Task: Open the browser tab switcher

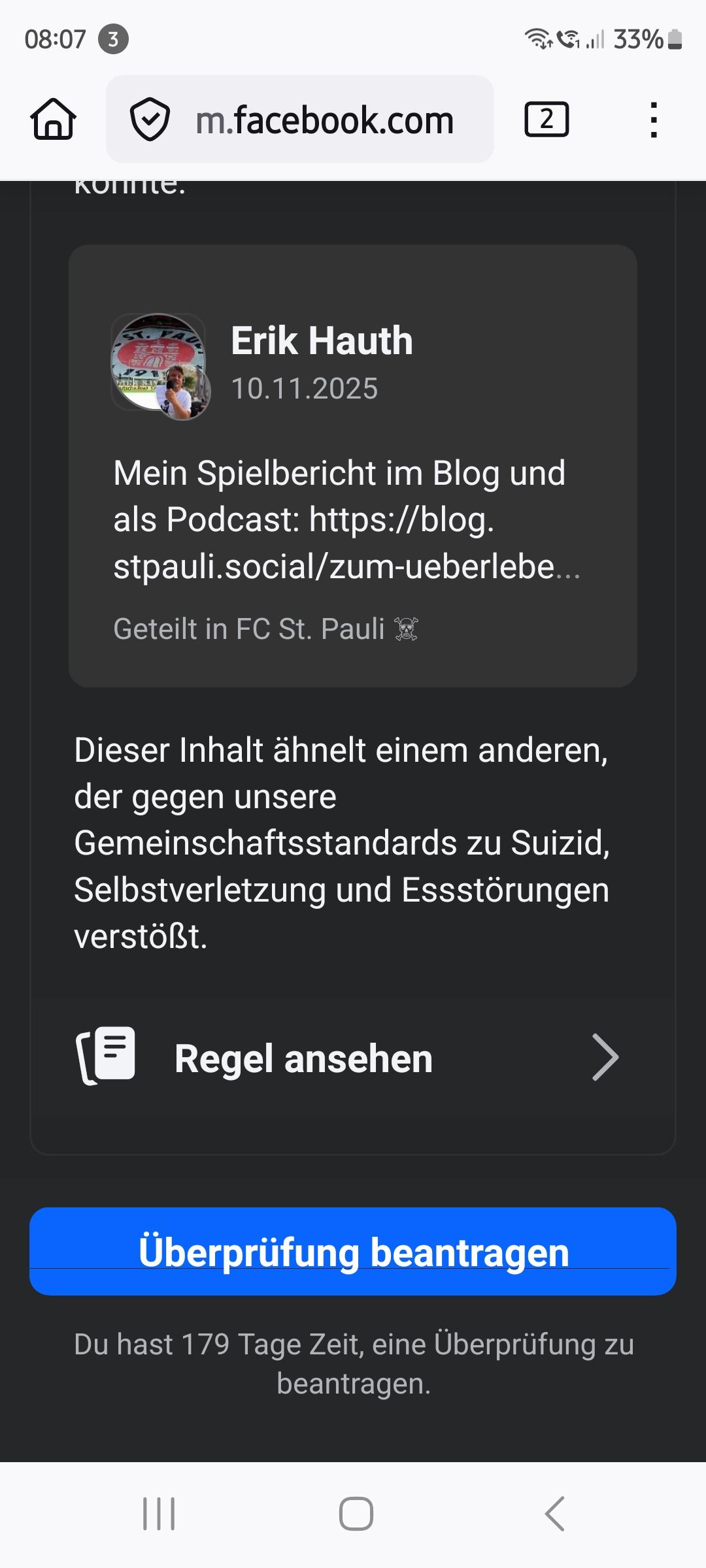Action: (546, 120)
